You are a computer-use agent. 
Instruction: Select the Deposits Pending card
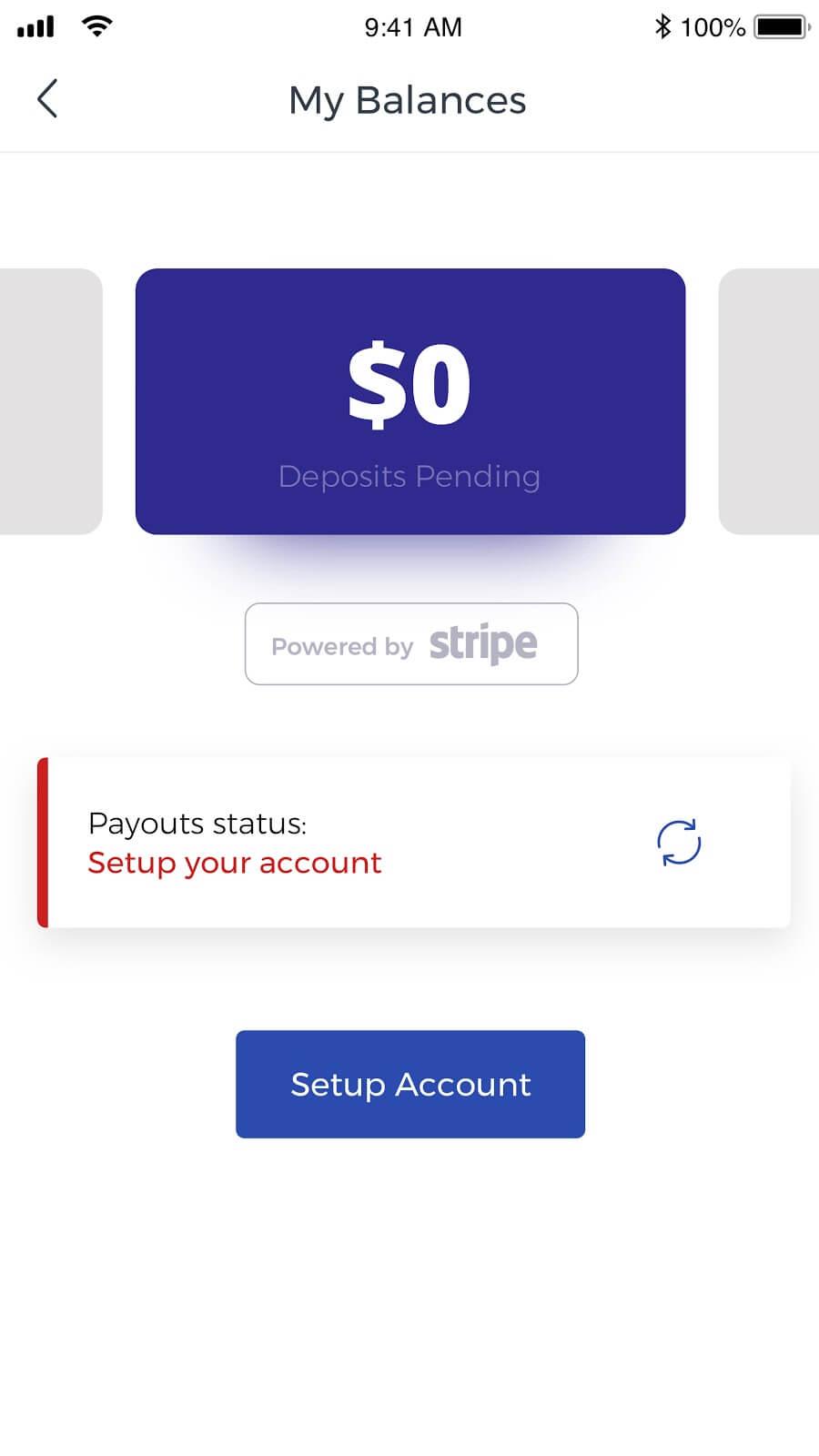coord(409,400)
